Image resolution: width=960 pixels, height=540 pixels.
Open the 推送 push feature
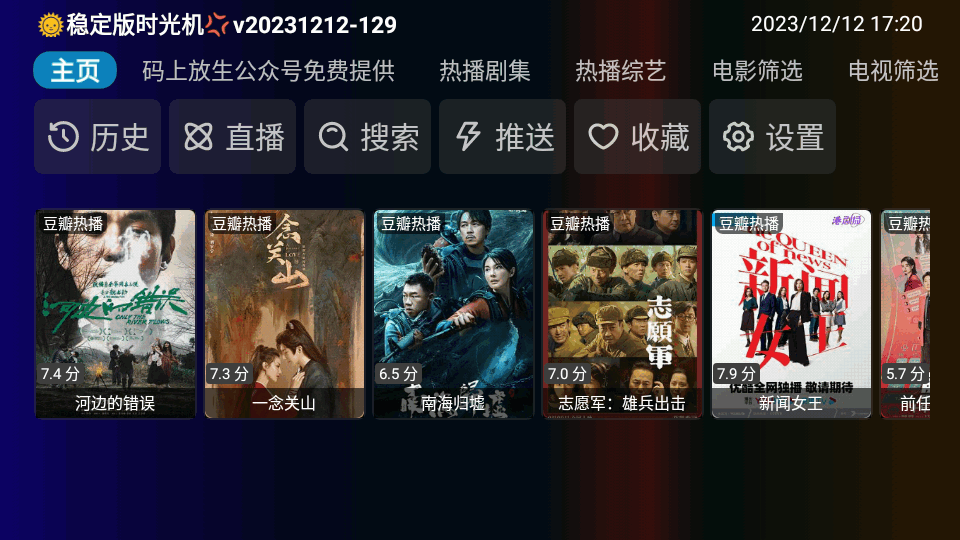[503, 137]
